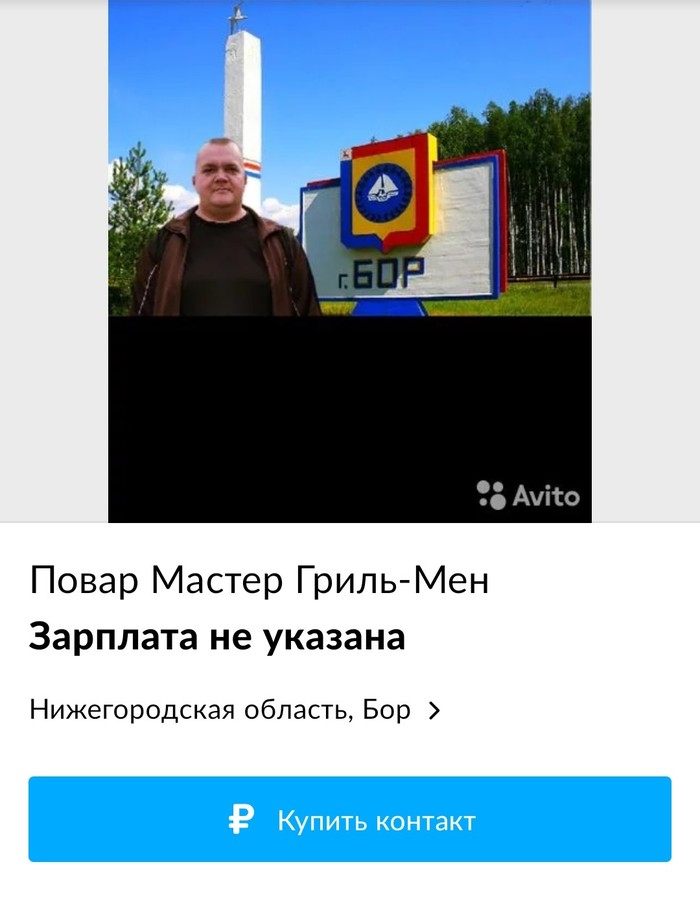700x897 pixels.
Task: Open the resume photo in full view
Action: [349, 260]
